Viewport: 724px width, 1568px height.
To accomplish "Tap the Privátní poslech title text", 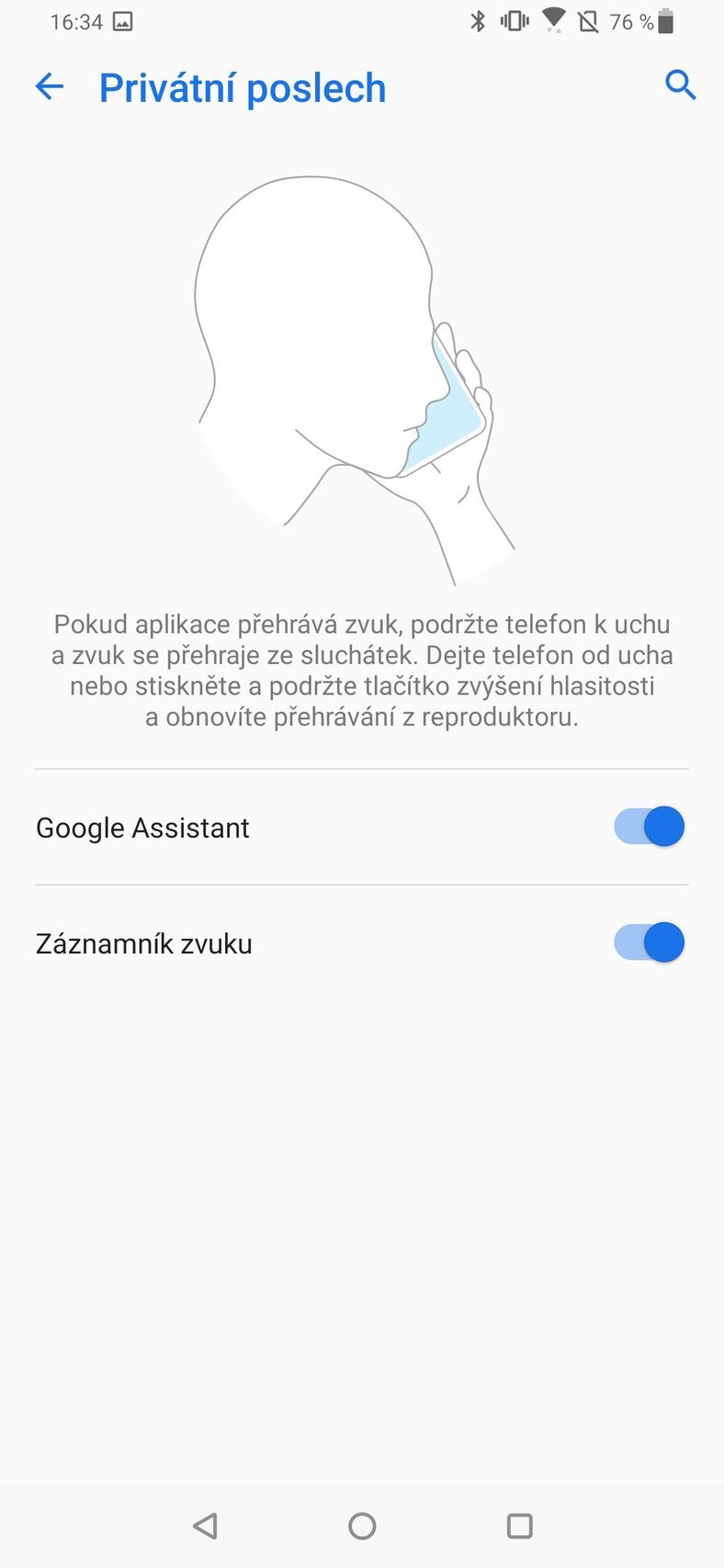I will (243, 87).
